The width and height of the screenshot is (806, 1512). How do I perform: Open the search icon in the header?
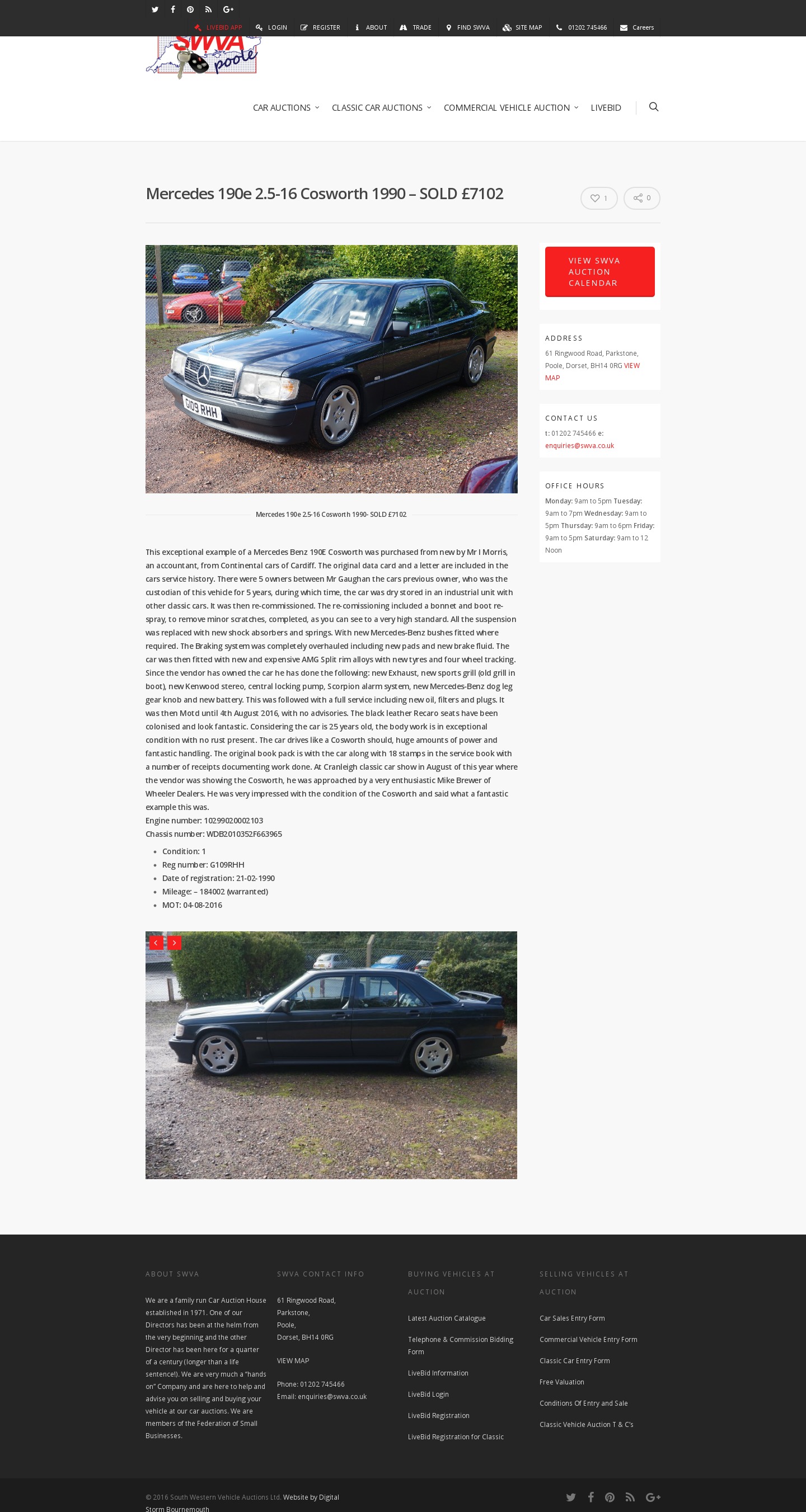coord(653,107)
